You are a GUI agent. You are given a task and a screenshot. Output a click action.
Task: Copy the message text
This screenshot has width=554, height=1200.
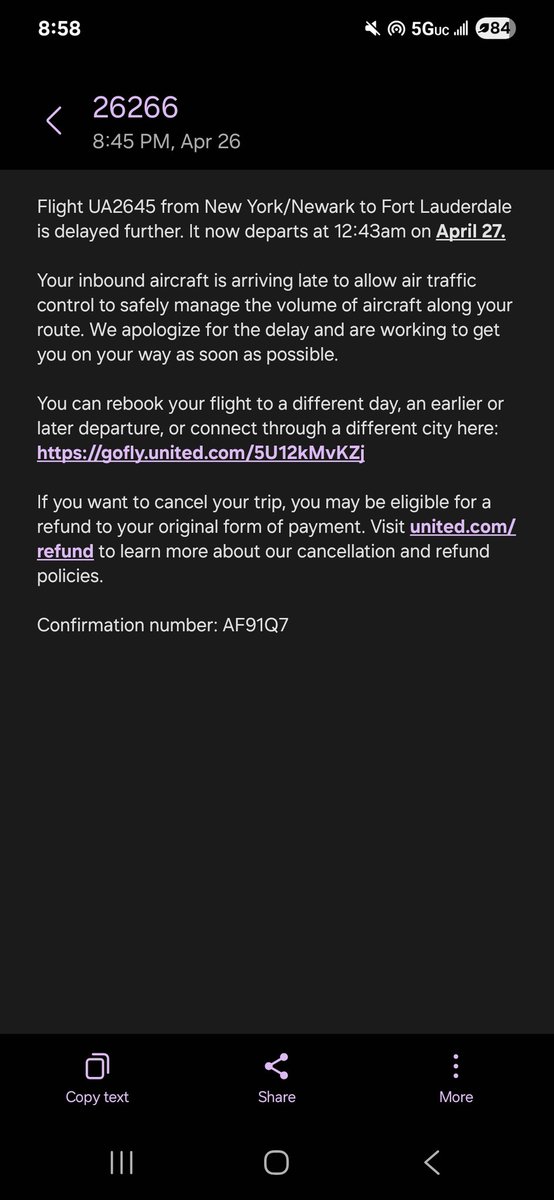click(x=97, y=1080)
